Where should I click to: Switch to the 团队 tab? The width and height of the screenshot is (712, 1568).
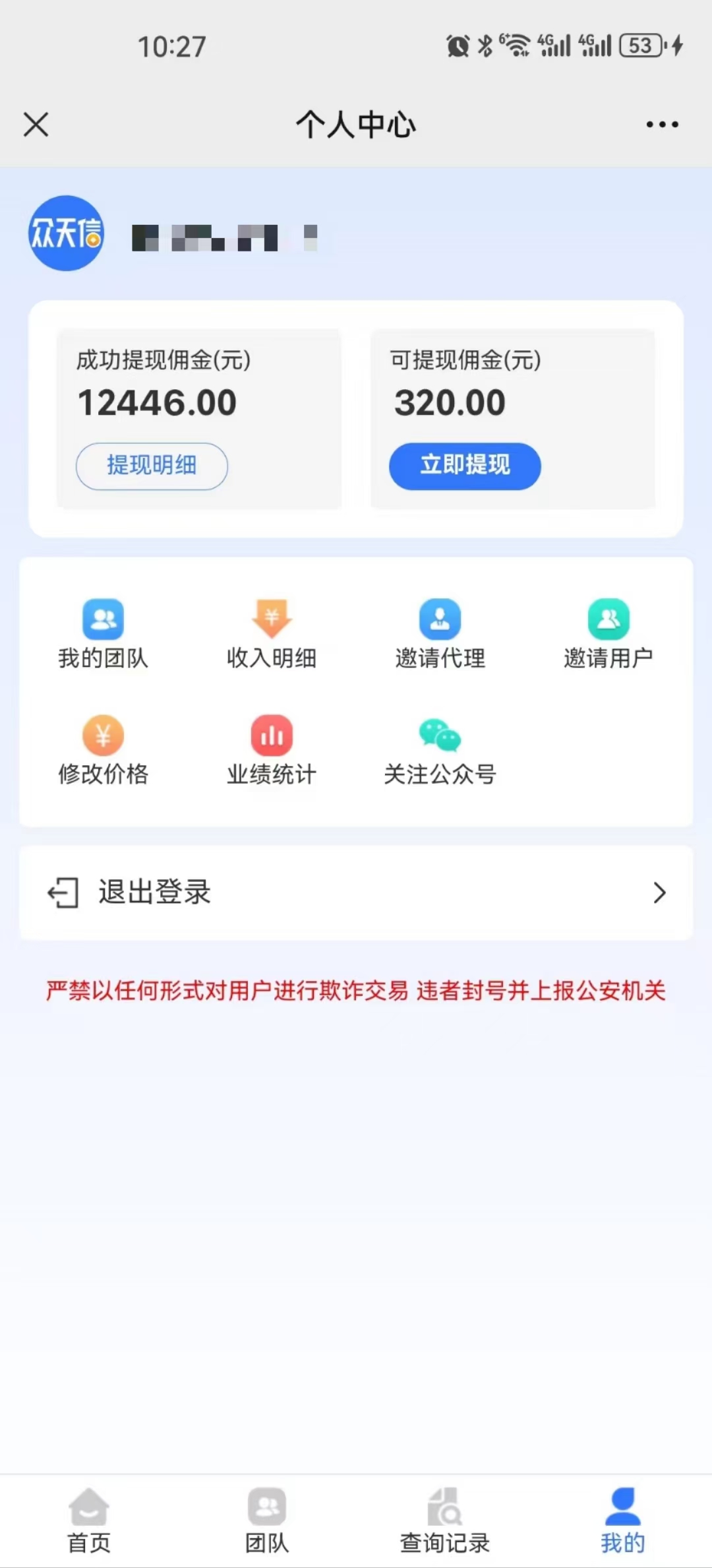[x=267, y=1521]
